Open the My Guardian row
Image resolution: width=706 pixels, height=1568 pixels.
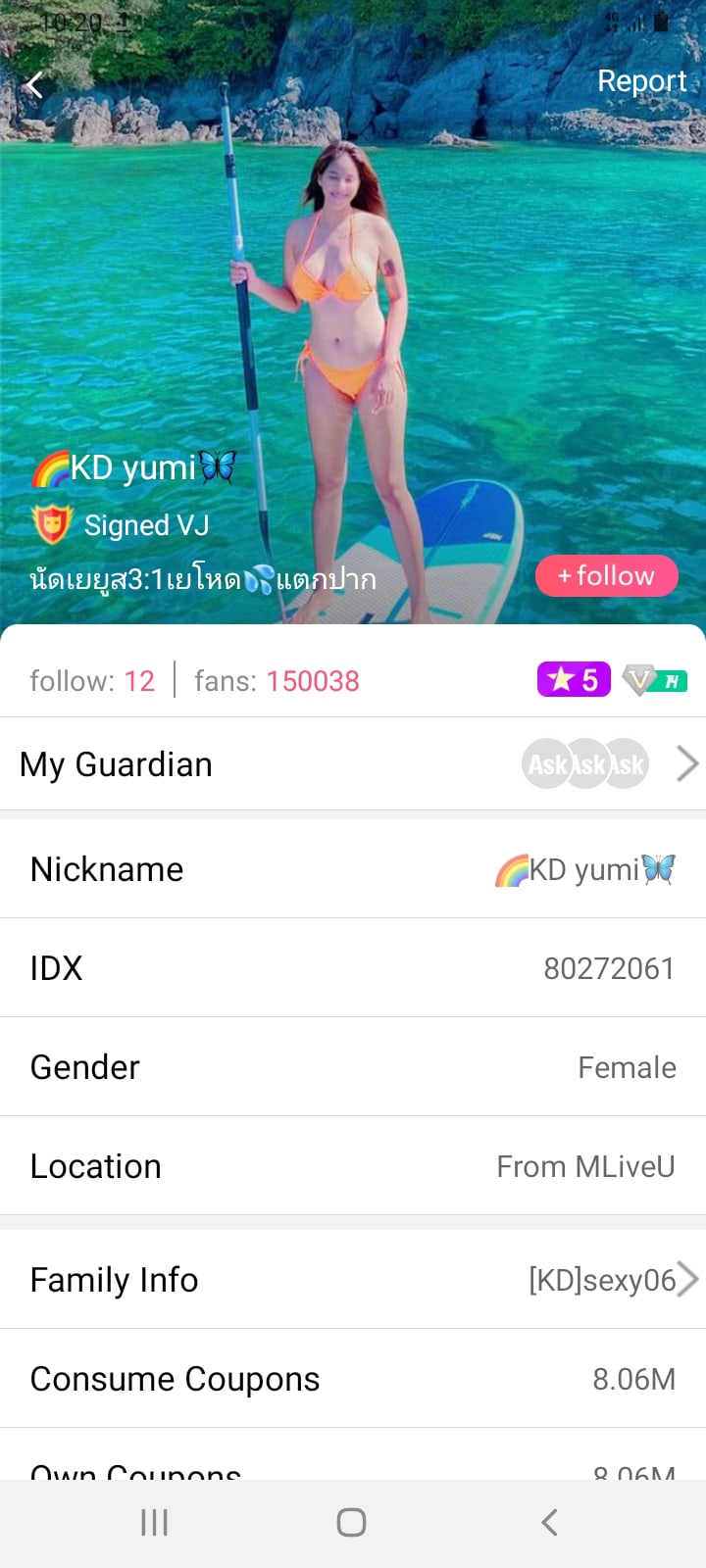pyautogui.click(x=353, y=764)
